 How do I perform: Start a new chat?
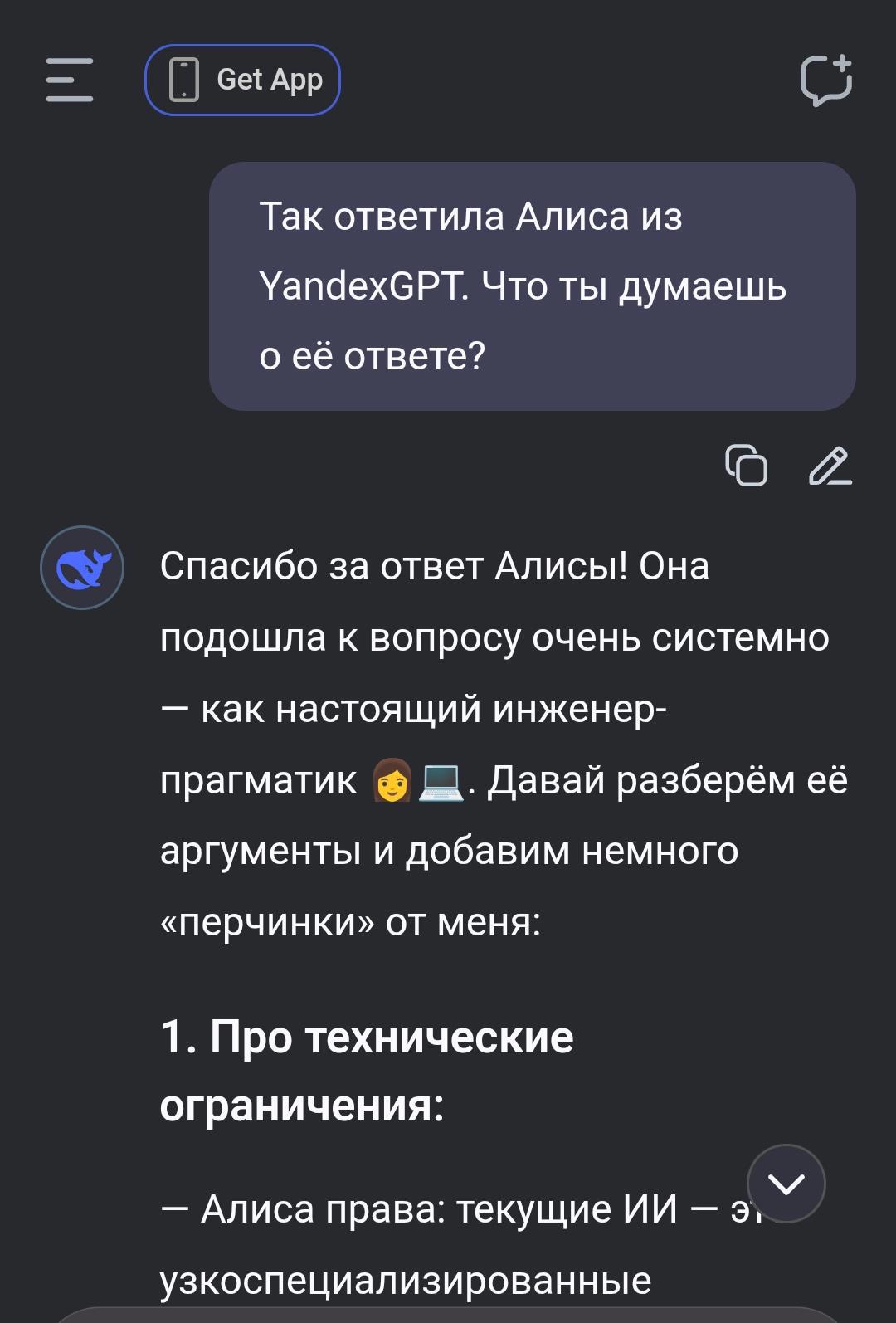(x=825, y=81)
